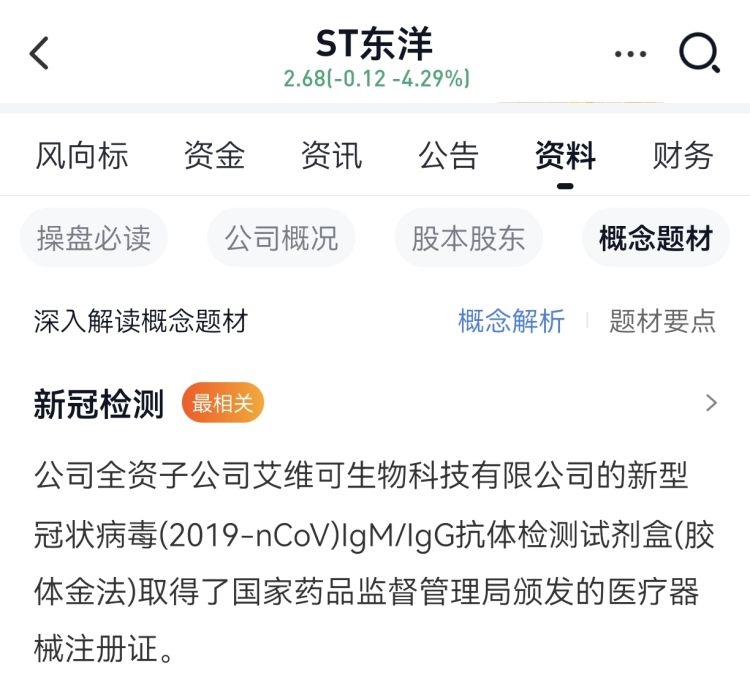Switch to the 公告 tab
The image size is (750, 697).
pos(448,155)
